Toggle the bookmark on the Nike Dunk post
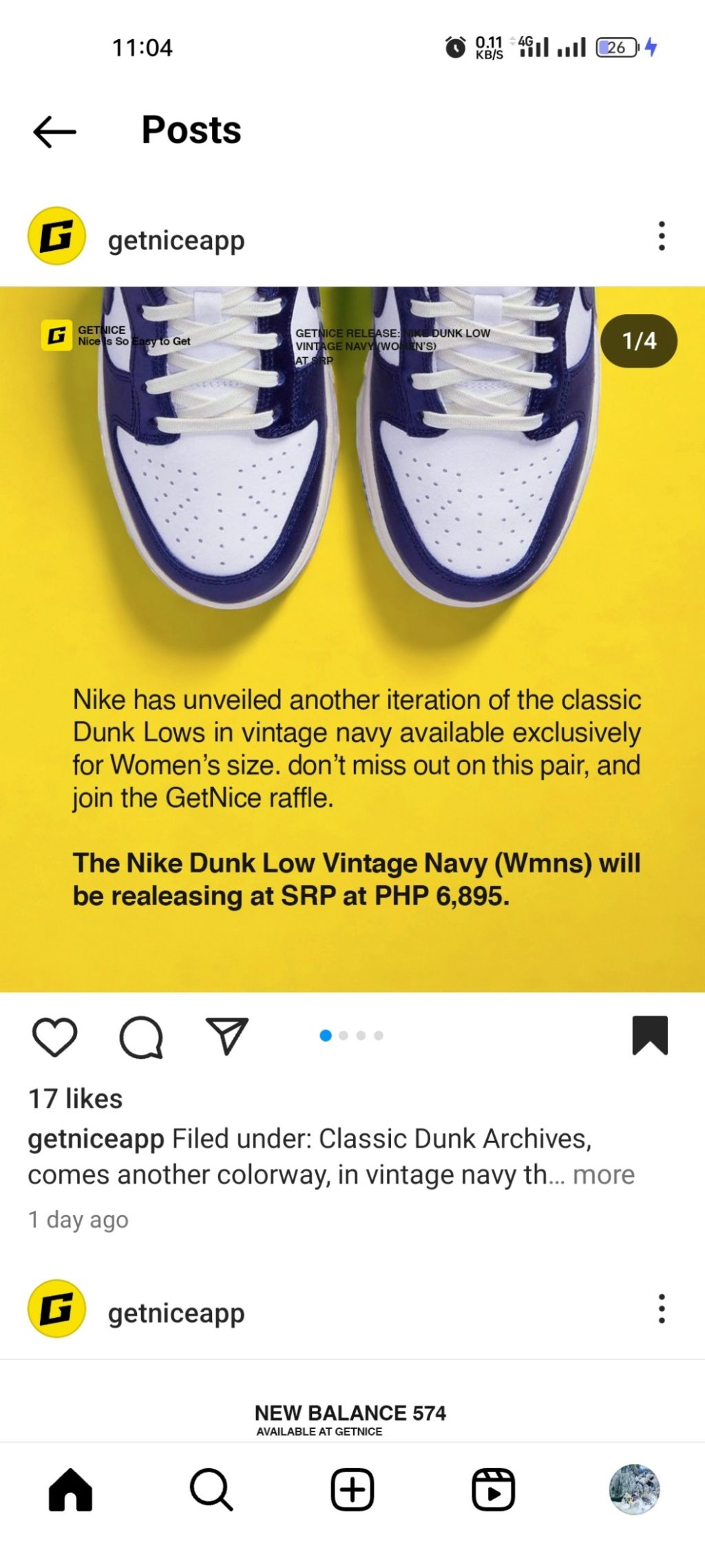 649,1035
